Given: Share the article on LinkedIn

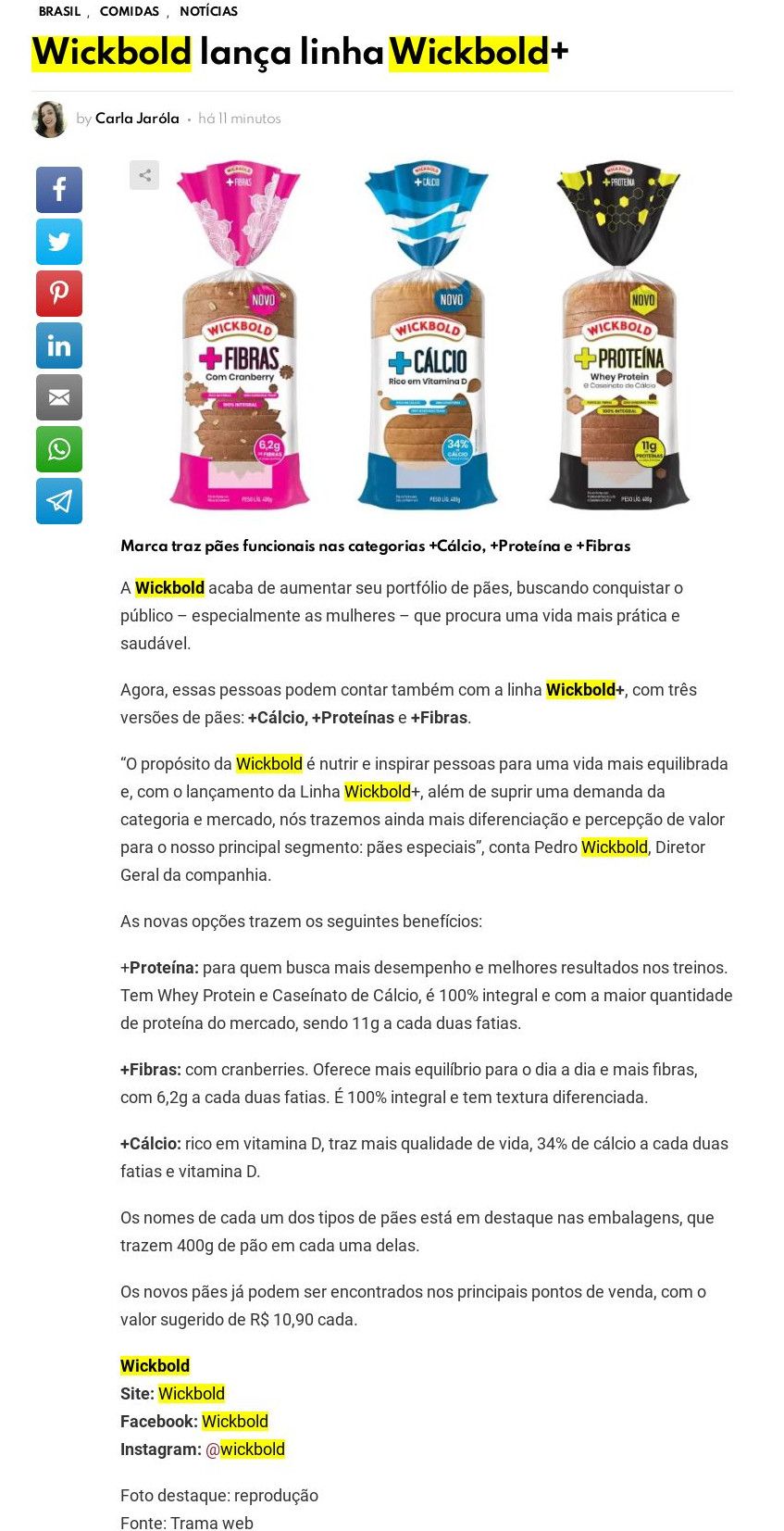Looking at the screenshot, I should (x=59, y=345).
